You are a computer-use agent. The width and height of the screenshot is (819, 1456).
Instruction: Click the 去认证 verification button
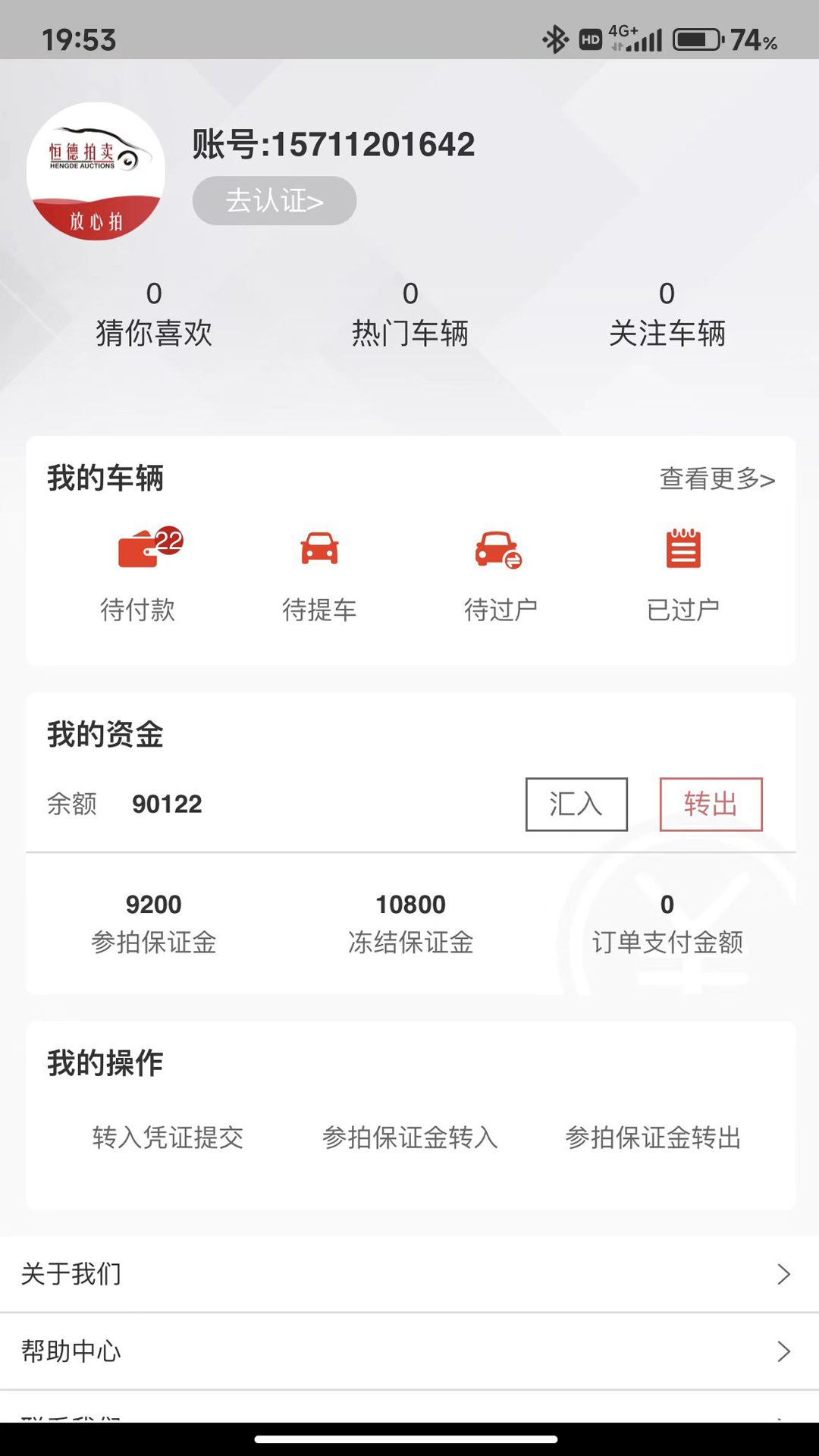tap(274, 200)
